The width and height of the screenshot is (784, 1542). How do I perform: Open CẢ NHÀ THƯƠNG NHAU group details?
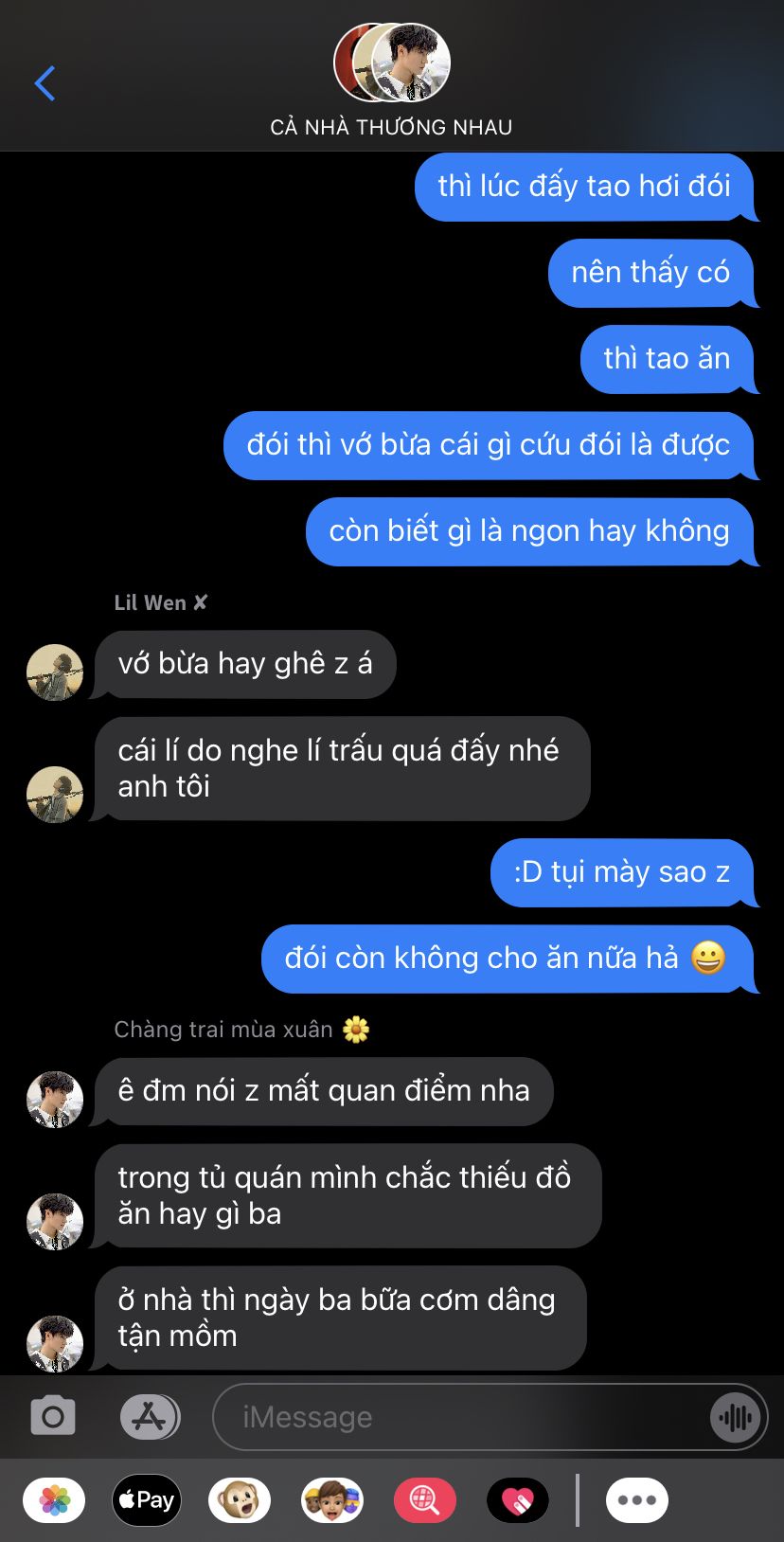pos(391,82)
